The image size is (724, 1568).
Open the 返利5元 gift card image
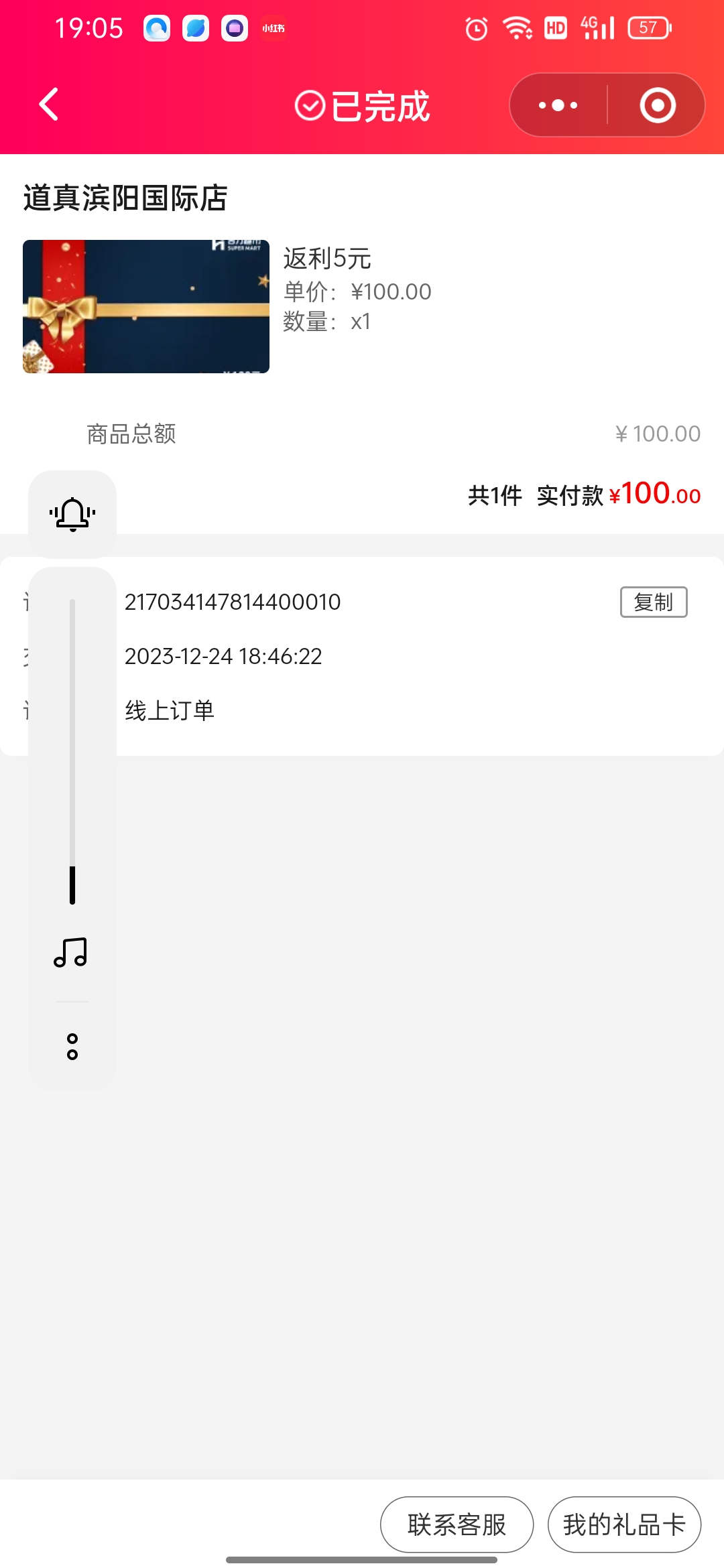[x=146, y=306]
